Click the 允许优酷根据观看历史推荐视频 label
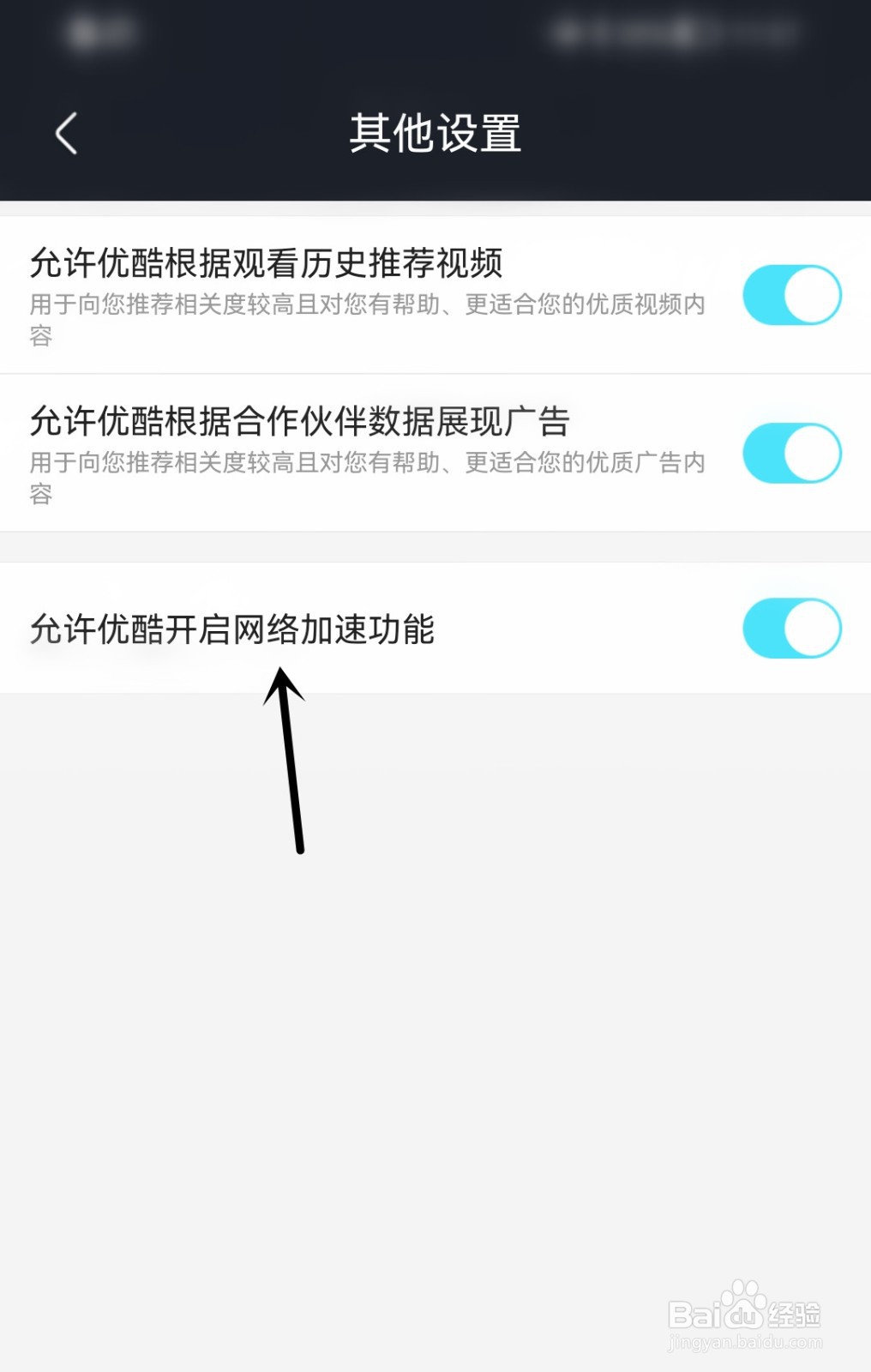This screenshot has height=1372, width=871. point(266,264)
